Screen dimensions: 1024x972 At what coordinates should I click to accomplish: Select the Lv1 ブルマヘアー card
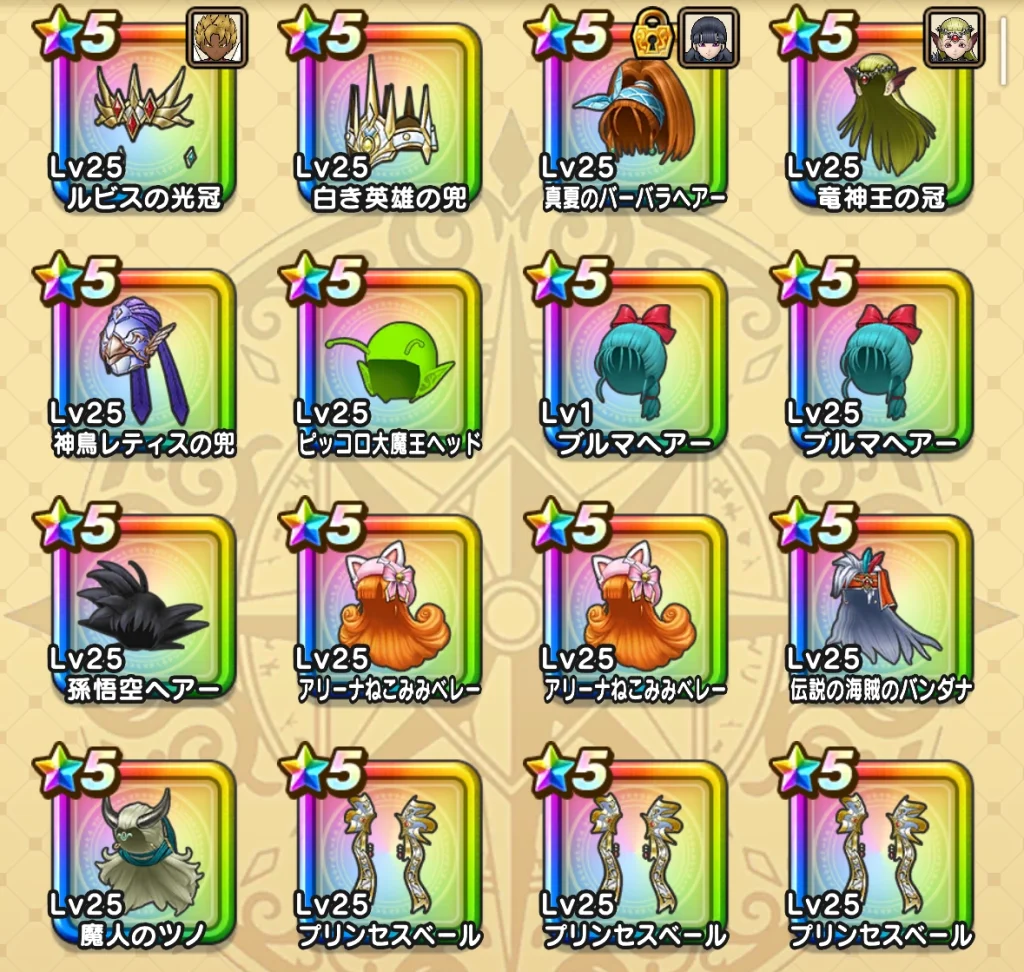(634, 365)
